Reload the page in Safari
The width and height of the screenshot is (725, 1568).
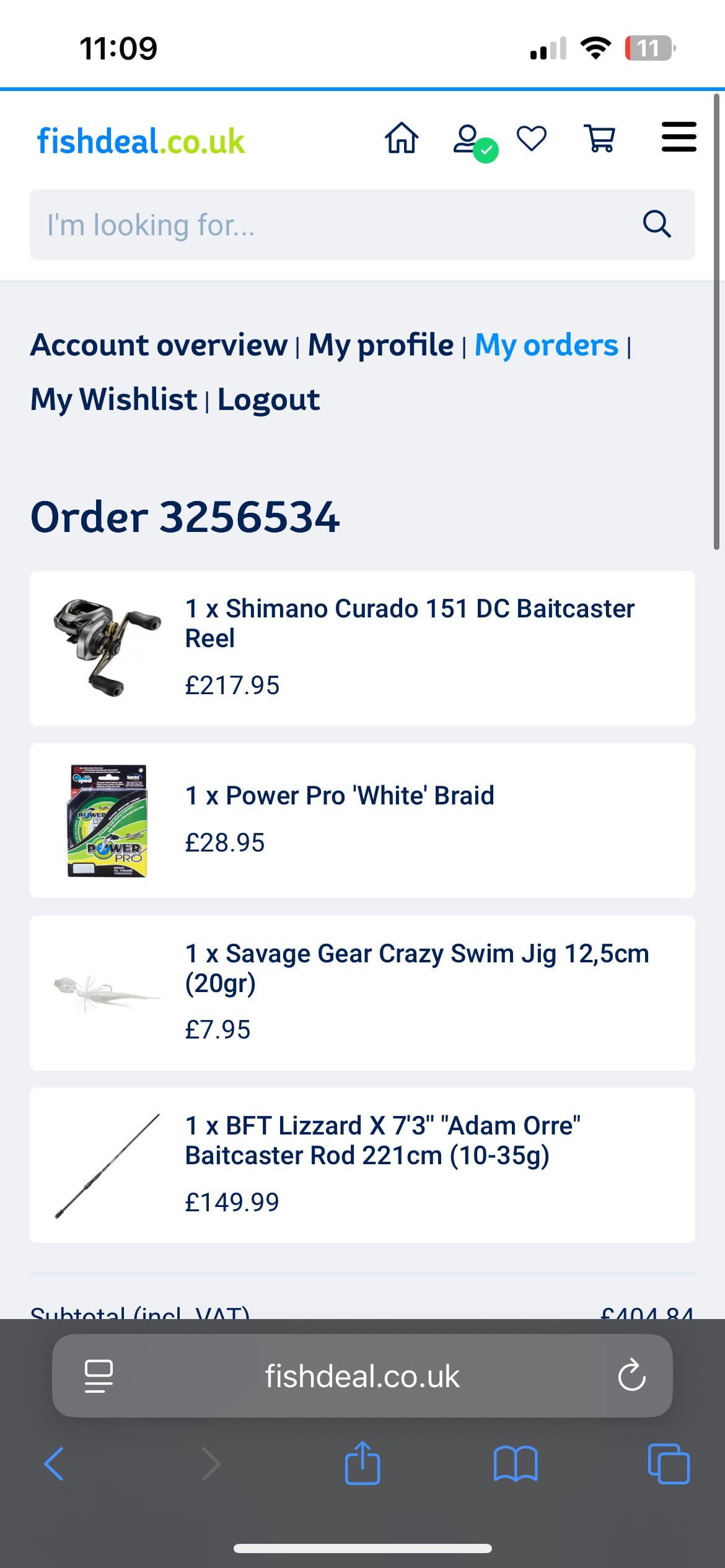click(x=631, y=1376)
